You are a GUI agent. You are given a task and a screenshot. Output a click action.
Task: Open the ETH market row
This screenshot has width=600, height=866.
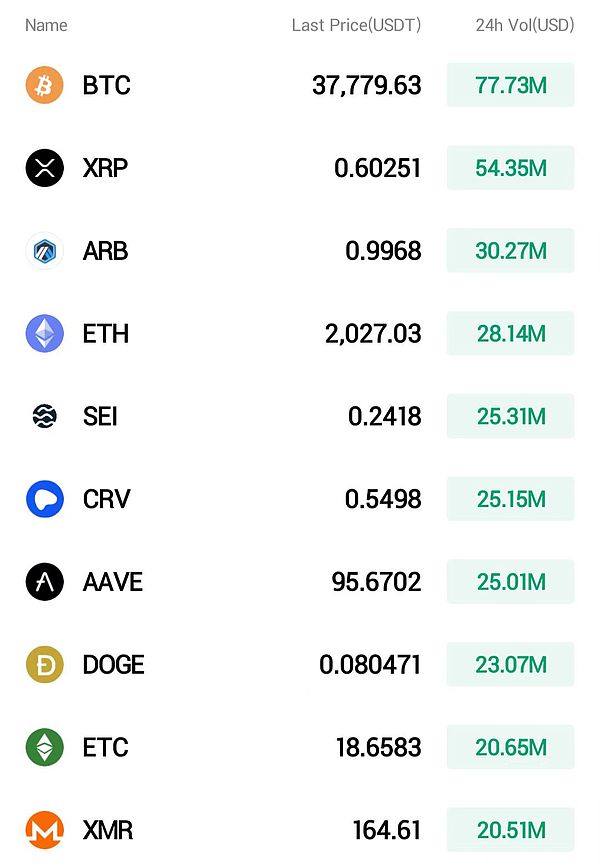105,334
